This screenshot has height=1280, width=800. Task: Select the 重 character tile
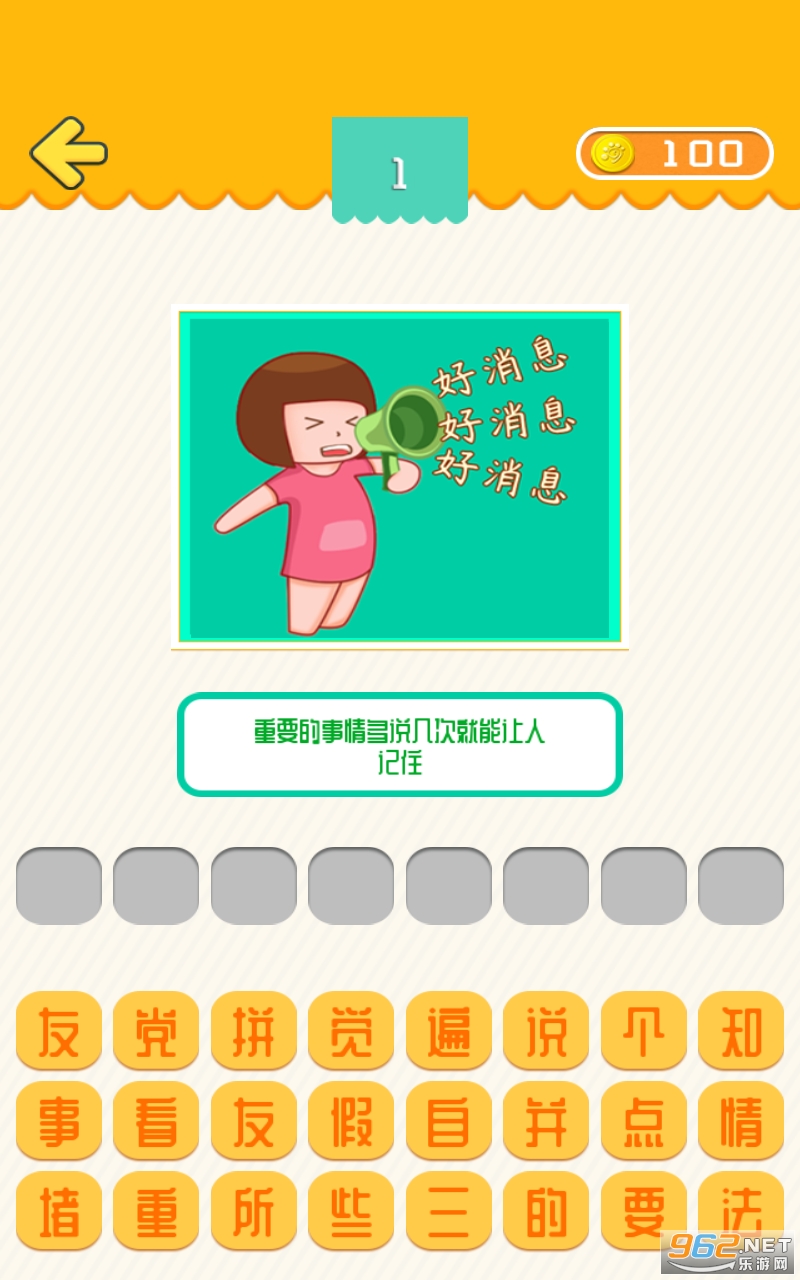(156, 1210)
